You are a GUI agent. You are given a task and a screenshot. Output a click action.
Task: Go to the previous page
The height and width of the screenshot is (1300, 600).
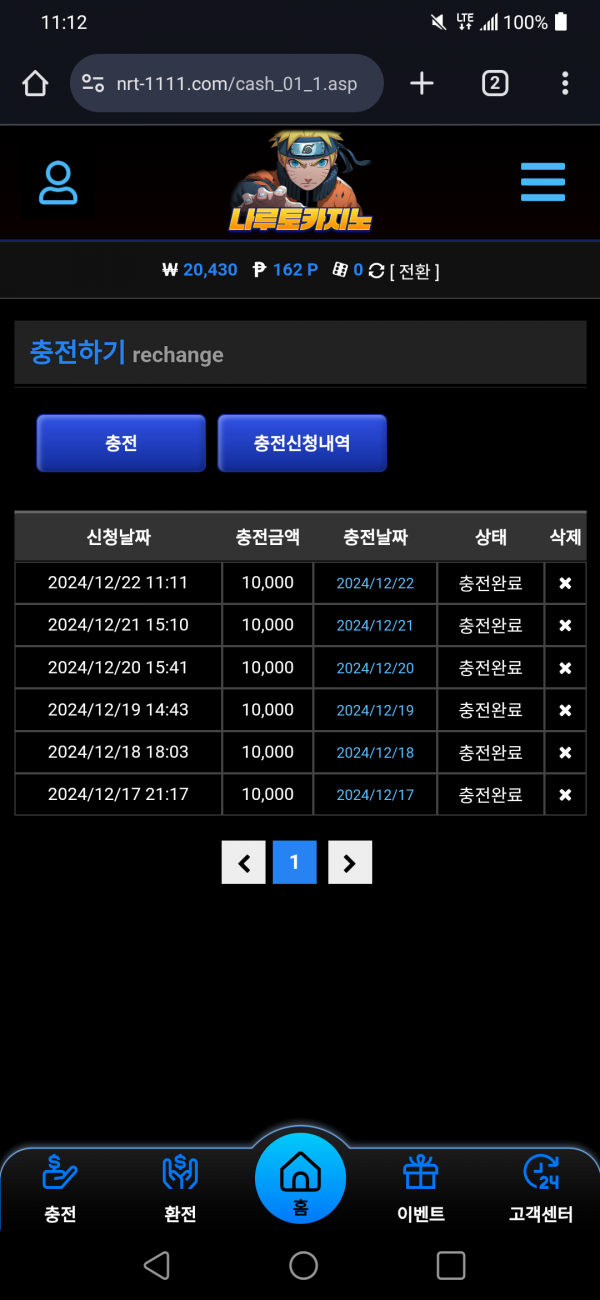[x=244, y=862]
